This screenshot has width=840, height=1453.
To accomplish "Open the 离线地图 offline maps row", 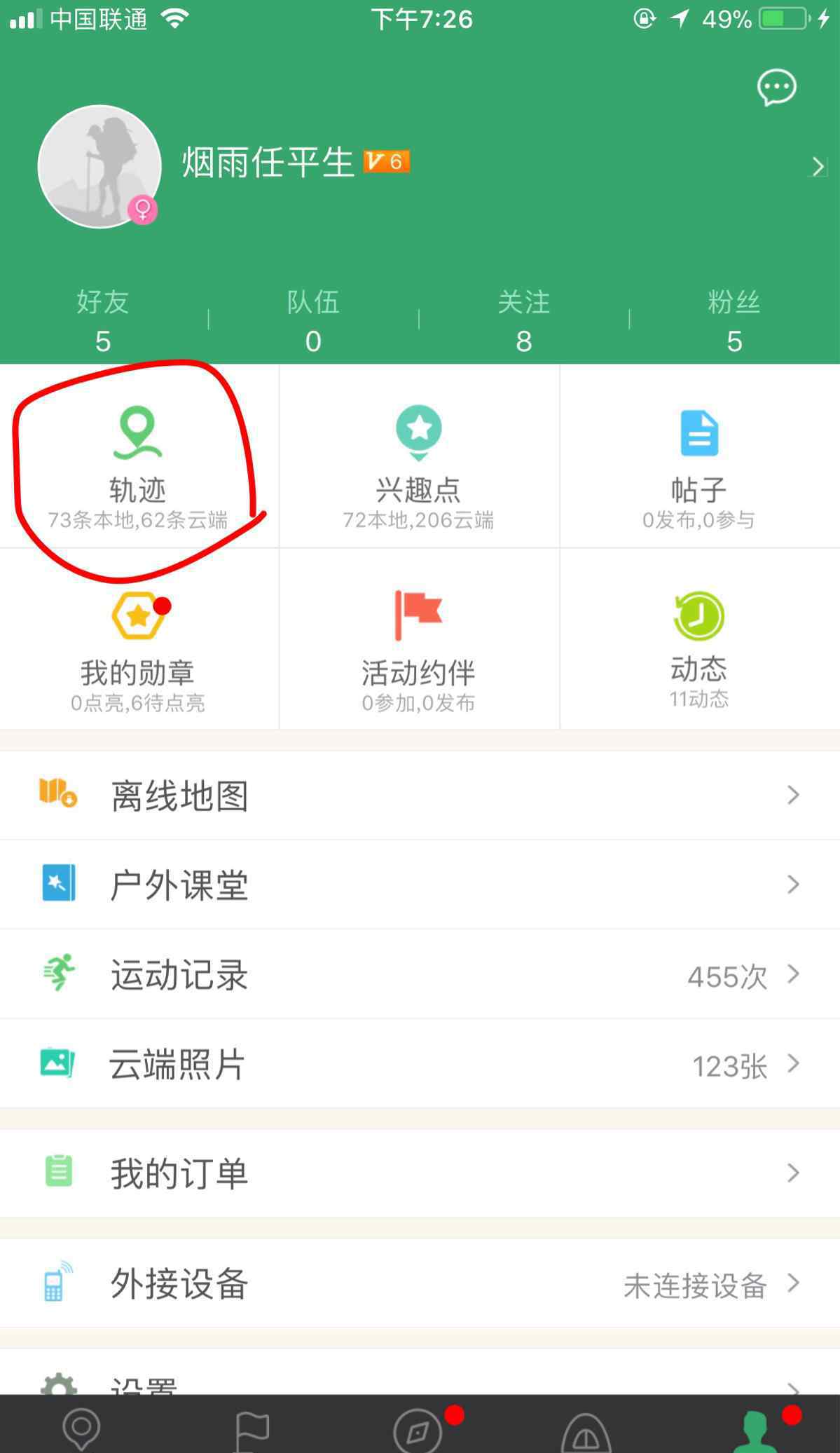I will [x=420, y=796].
